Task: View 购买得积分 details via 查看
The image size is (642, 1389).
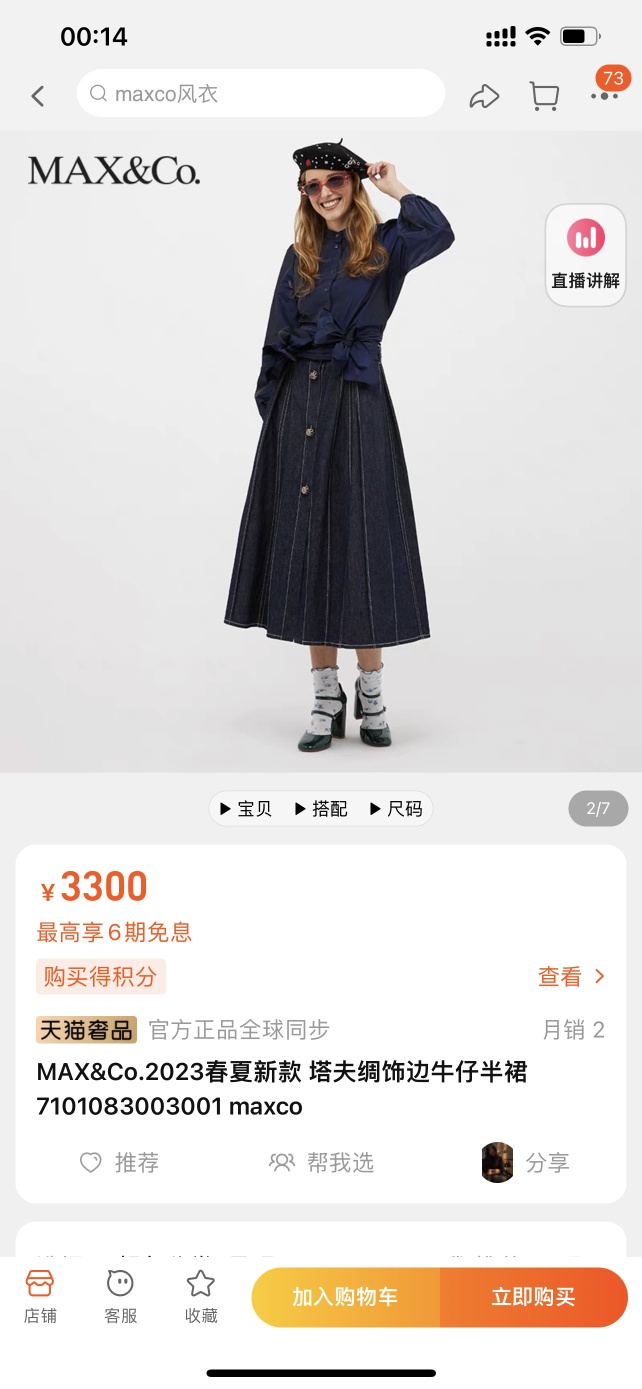Action: point(571,977)
